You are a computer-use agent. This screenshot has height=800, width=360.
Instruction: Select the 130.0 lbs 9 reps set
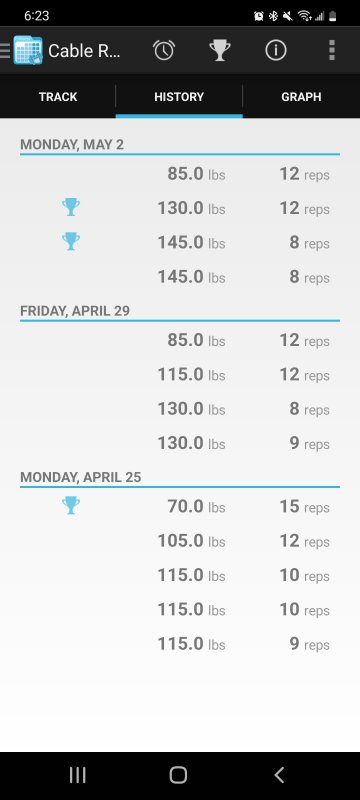180,443
